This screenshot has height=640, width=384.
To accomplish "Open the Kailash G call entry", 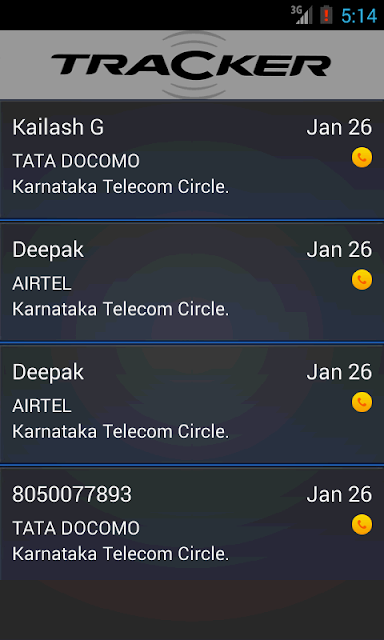I will [x=192, y=160].
